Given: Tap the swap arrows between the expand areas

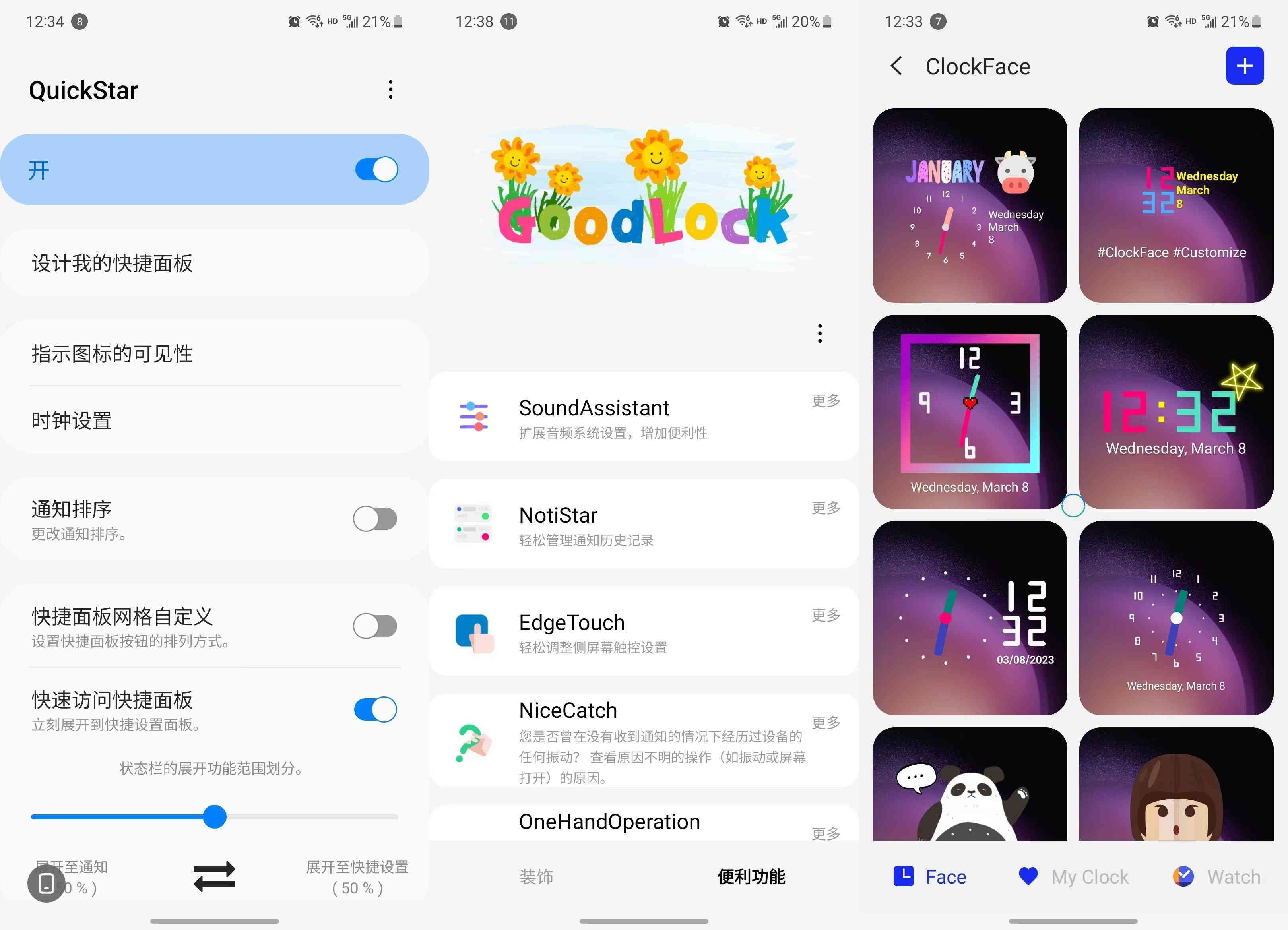Looking at the screenshot, I should (214, 876).
